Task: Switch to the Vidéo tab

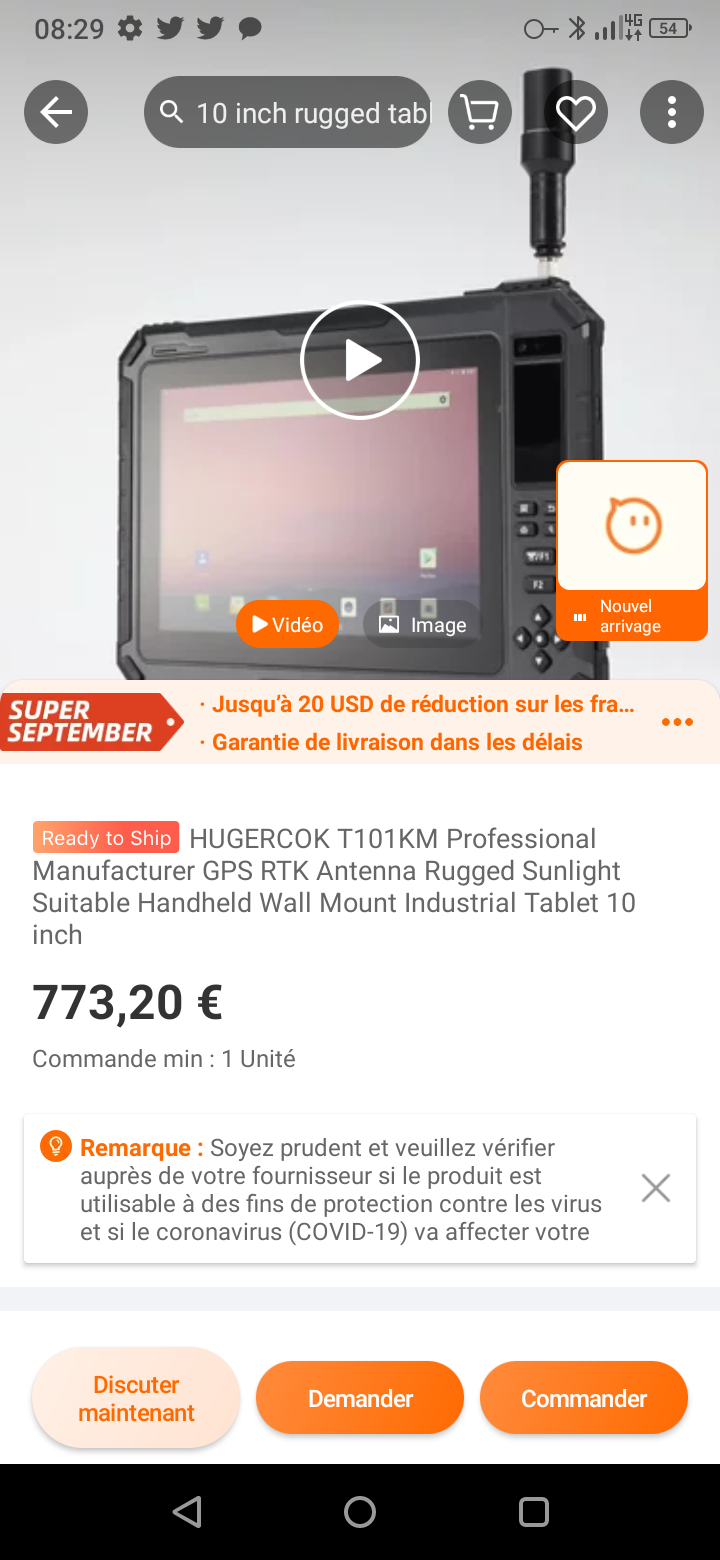Action: pos(288,625)
